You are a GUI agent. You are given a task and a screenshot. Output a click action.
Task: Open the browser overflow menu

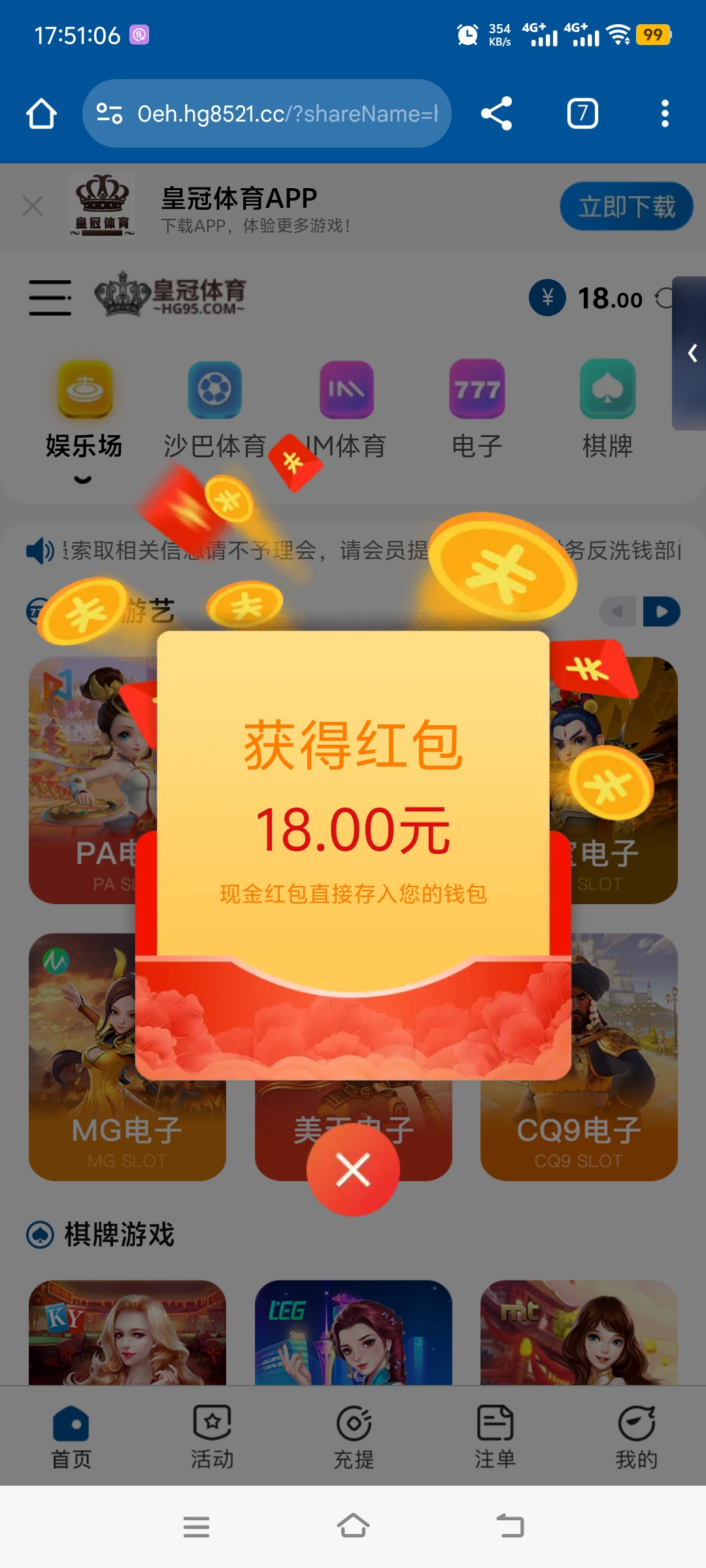[664, 114]
